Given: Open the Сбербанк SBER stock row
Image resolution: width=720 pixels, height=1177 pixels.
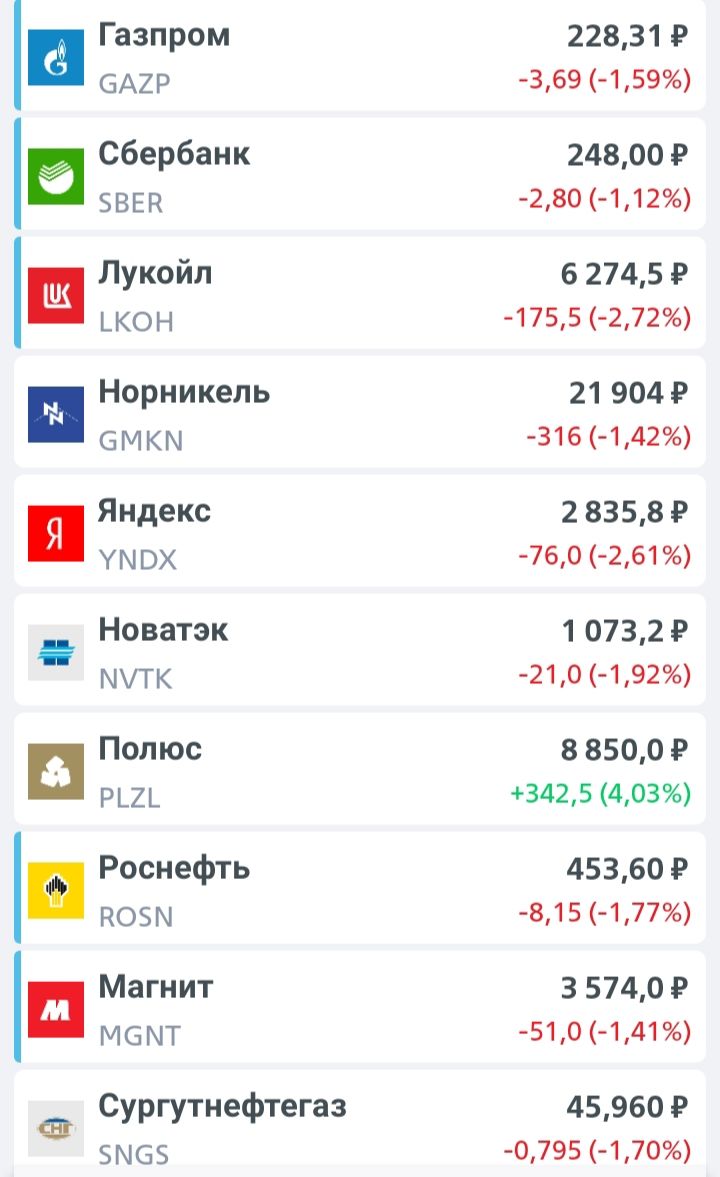Looking at the screenshot, I should 360,174.
